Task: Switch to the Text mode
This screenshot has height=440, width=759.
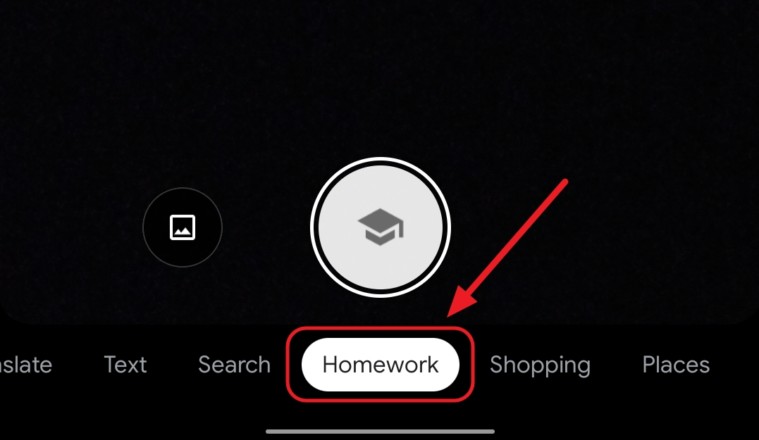Action: coord(125,365)
